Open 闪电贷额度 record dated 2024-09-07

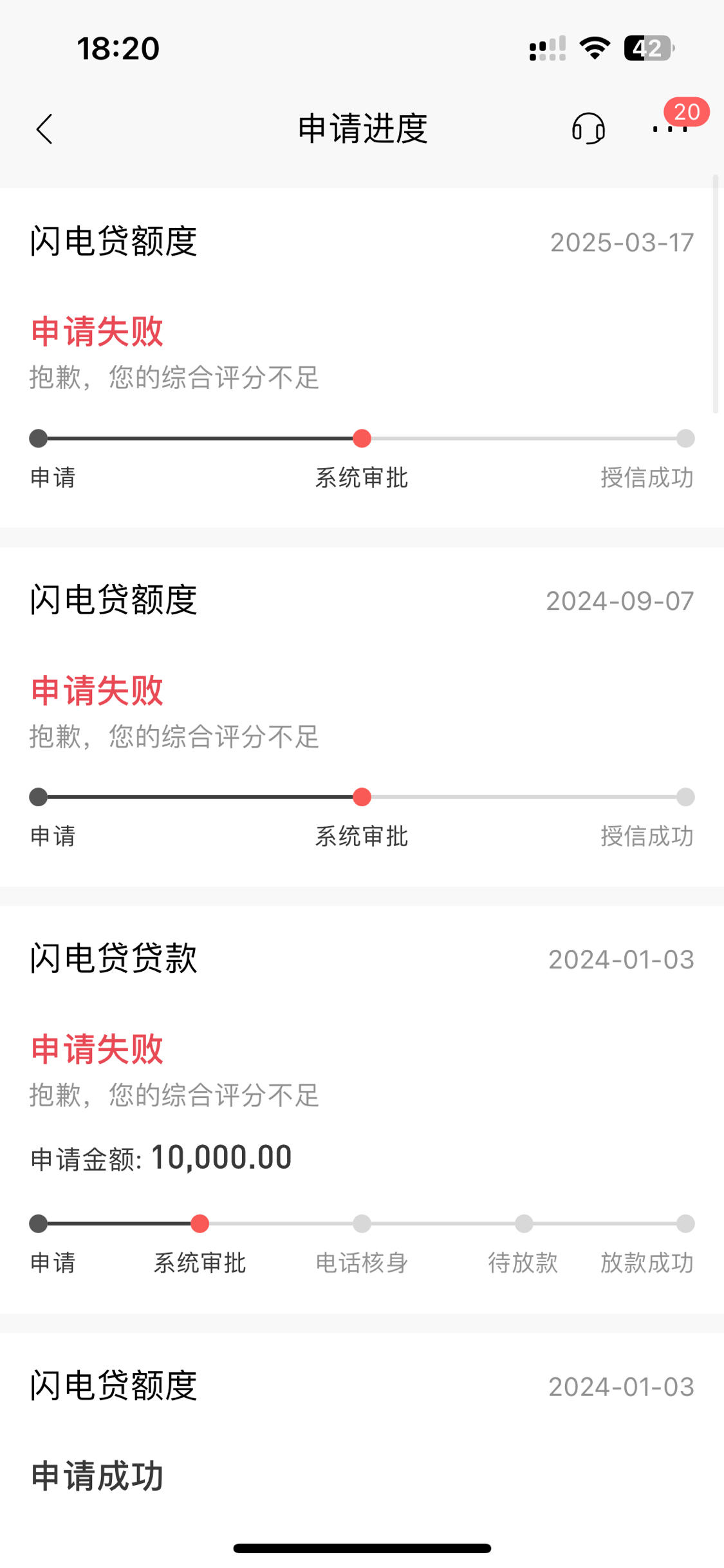[362, 717]
